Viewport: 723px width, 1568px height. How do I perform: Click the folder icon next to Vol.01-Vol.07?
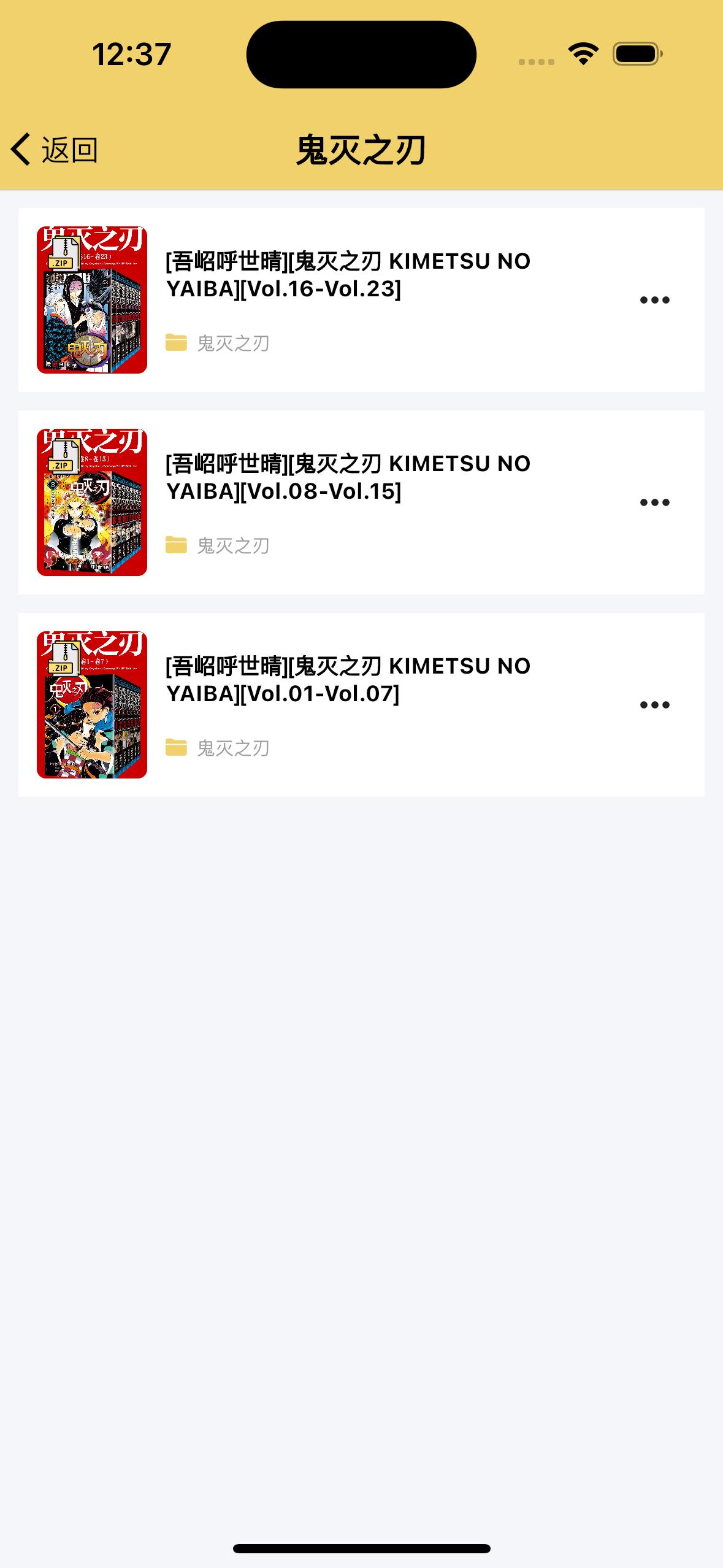(x=177, y=748)
